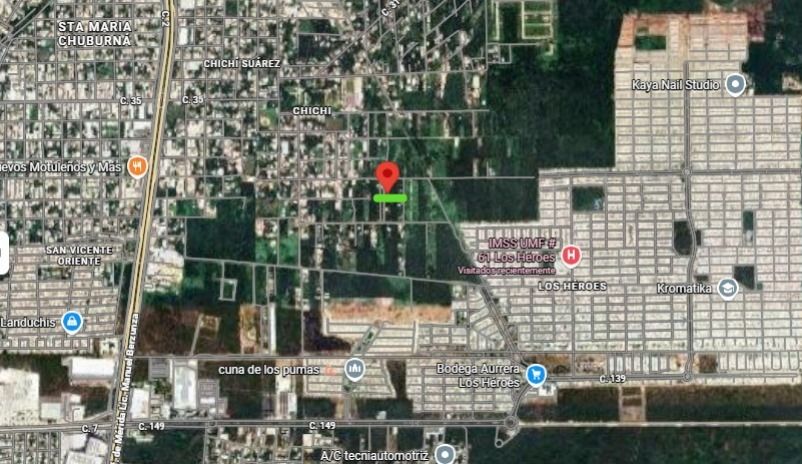Open the Landuchis place marker
The width and height of the screenshot is (802, 464).
71,321
